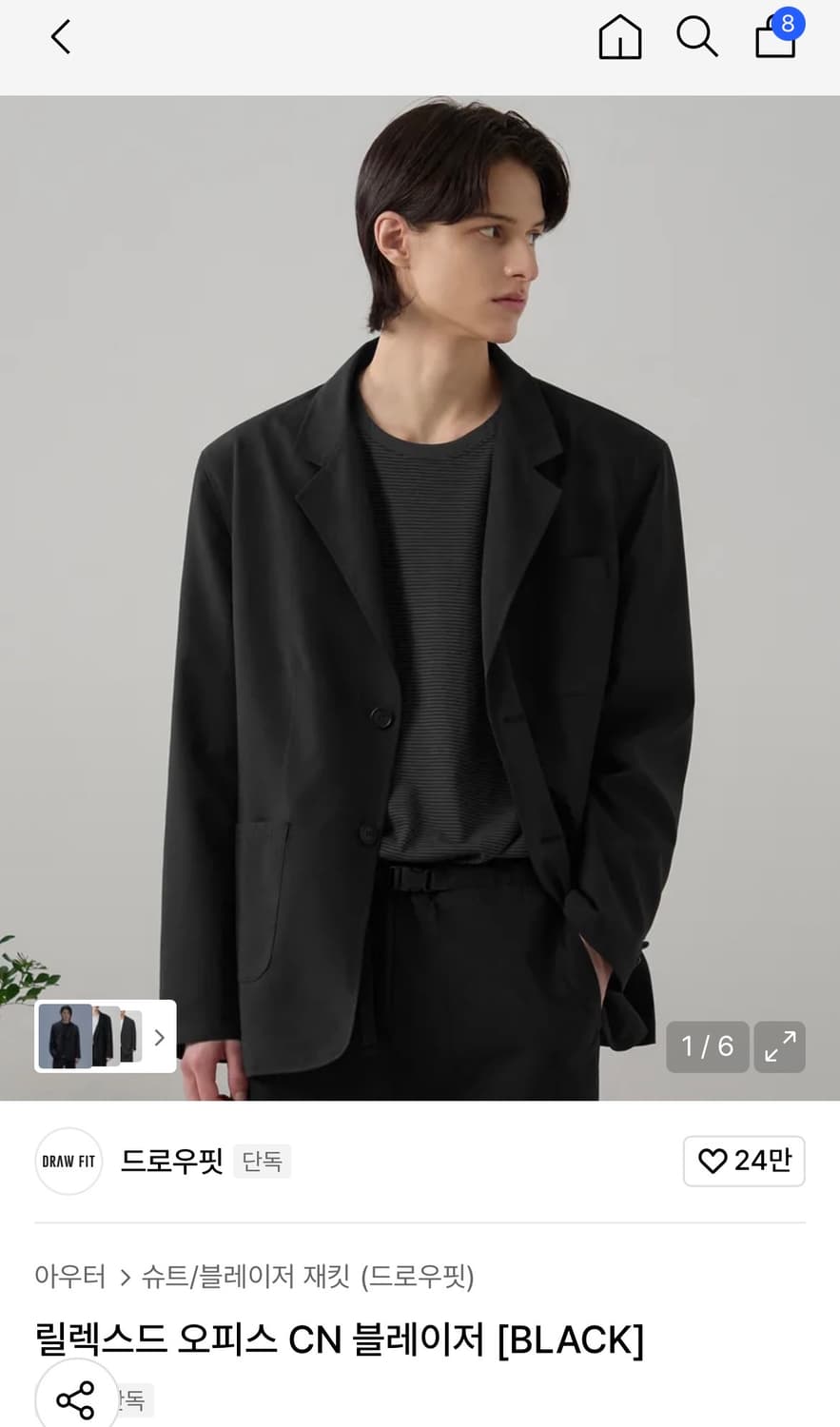Viewport: 840px width, 1427px height.
Task: Tap chevron between 아우터 and 슈트/블레이저 재킷
Action: pyautogui.click(x=125, y=1279)
